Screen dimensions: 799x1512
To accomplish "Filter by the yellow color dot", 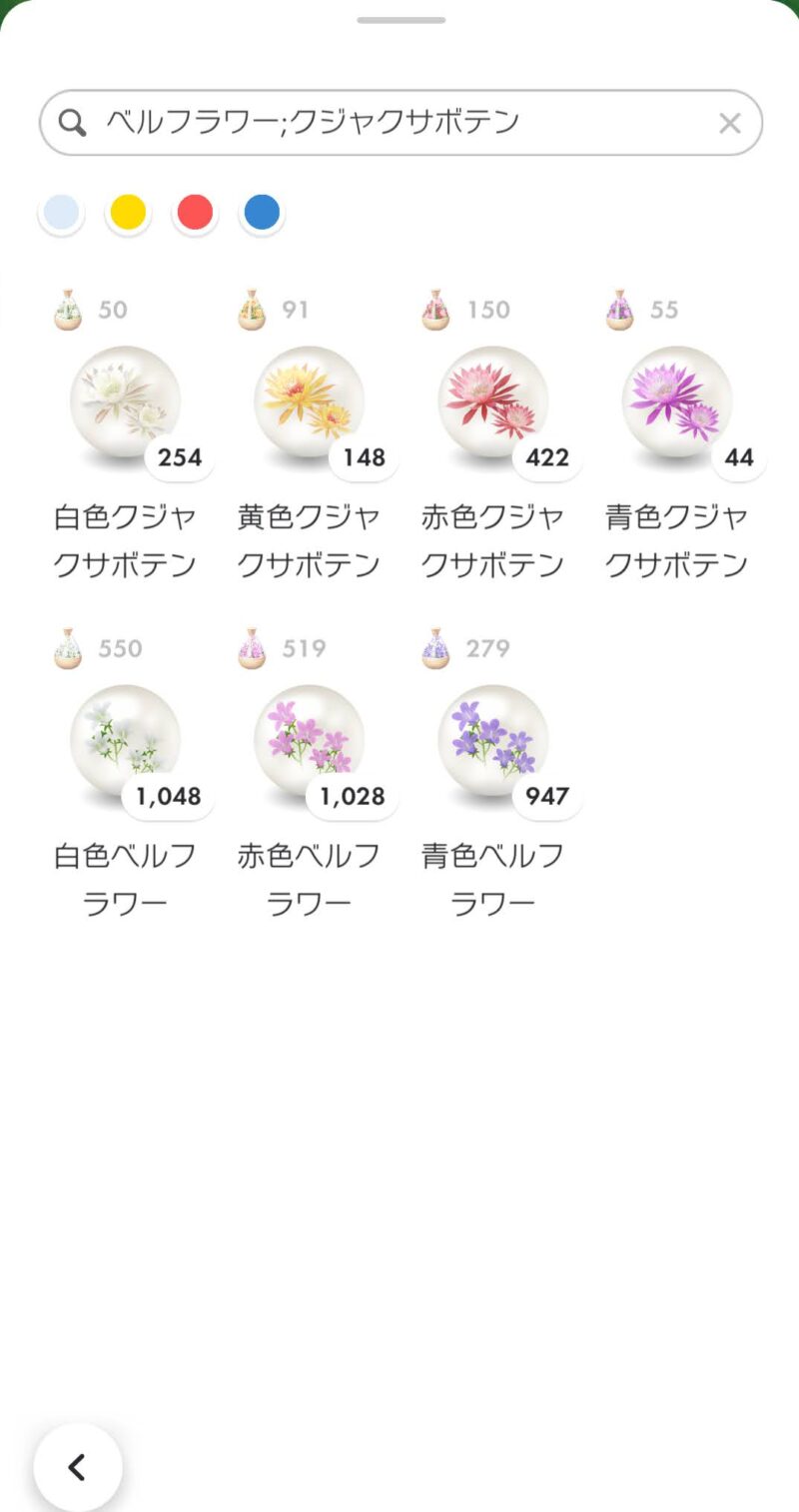I will [128, 213].
